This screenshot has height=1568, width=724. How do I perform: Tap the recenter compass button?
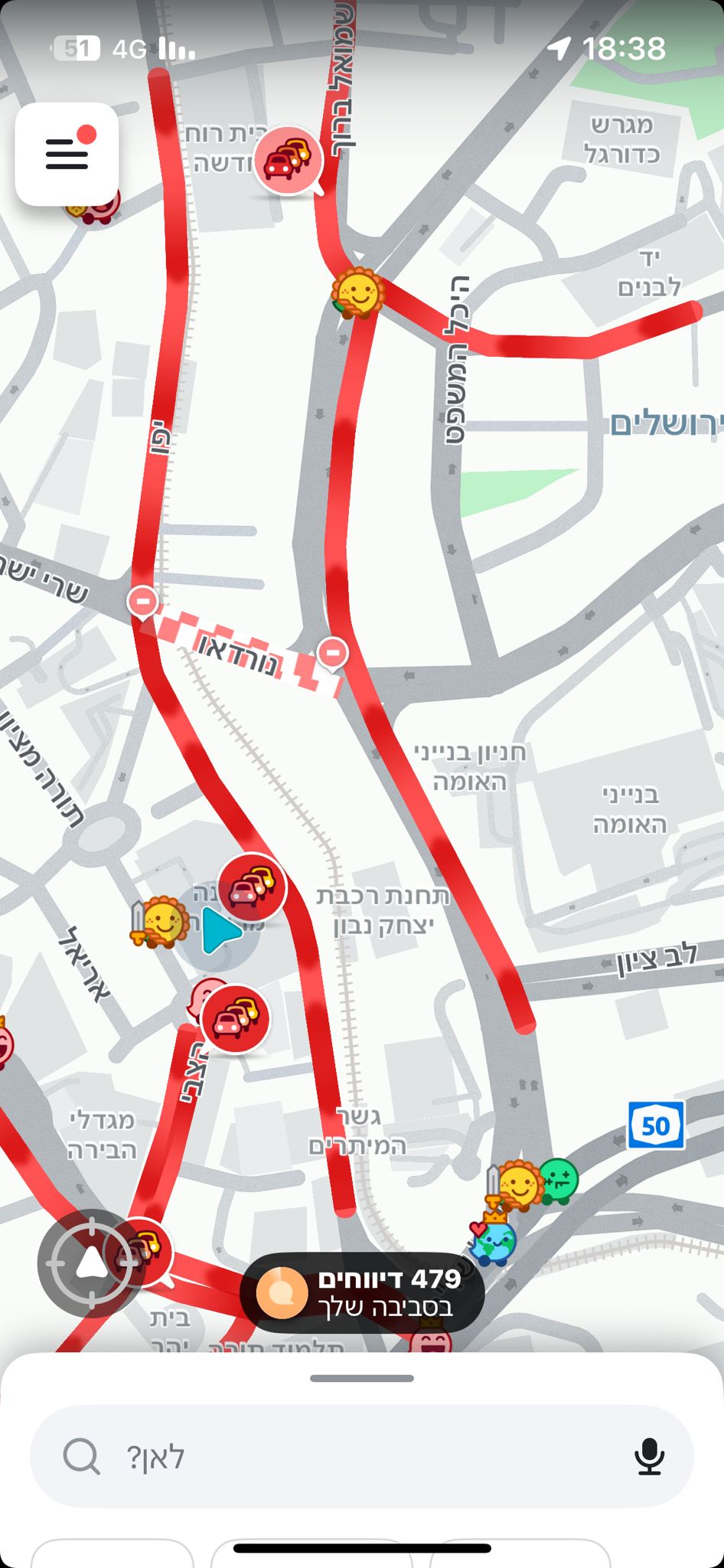click(92, 1263)
